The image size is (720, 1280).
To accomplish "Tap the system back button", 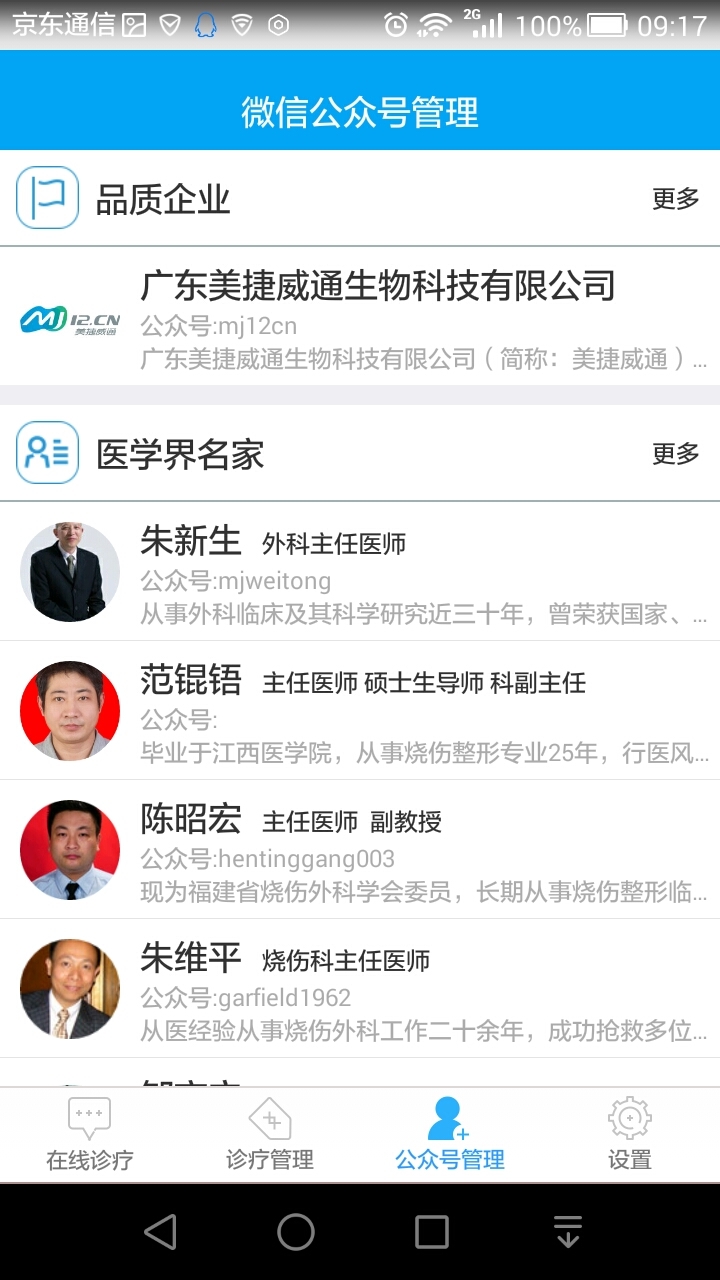I will pyautogui.click(x=160, y=1232).
